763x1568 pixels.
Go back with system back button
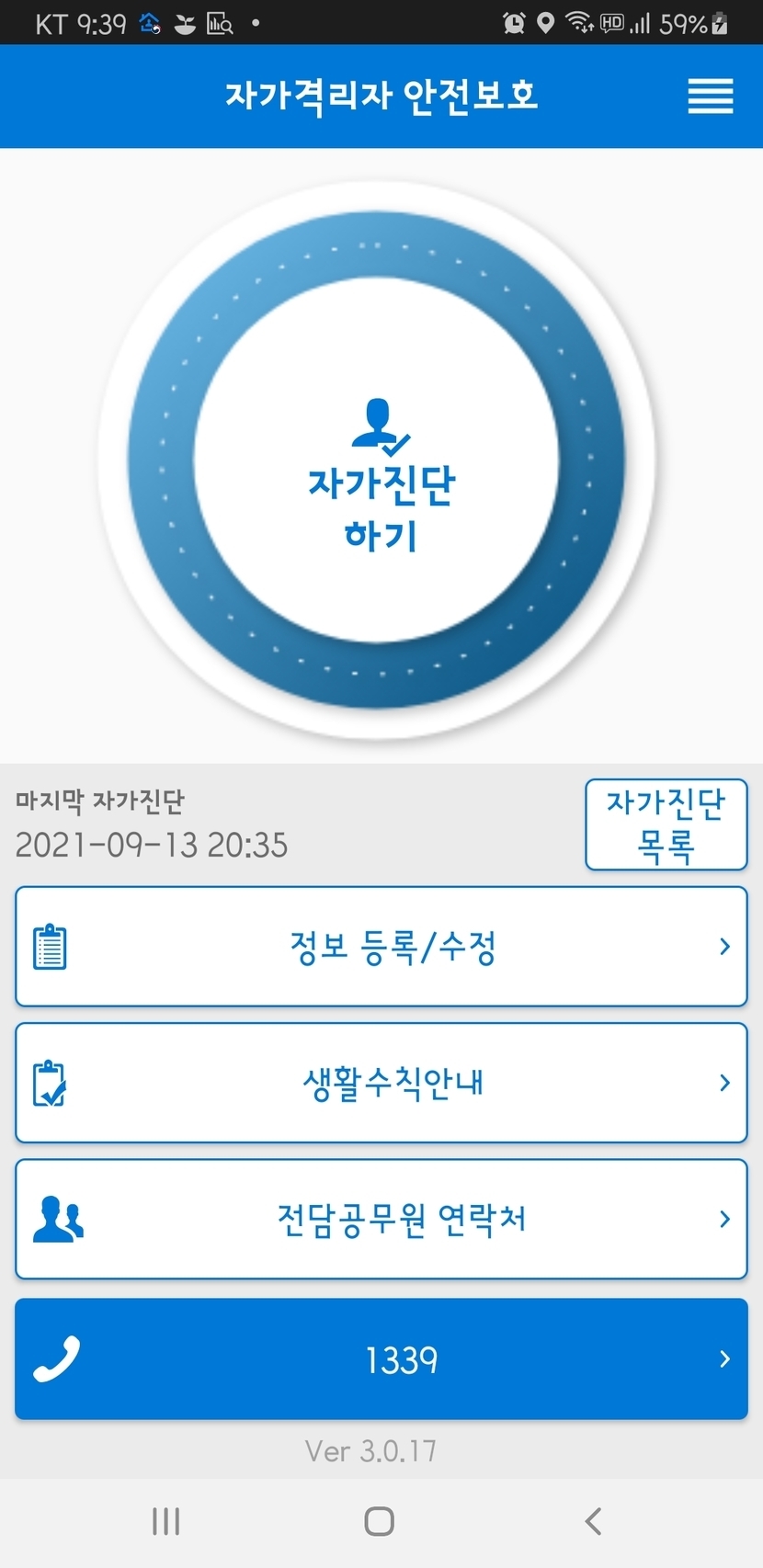593,1521
